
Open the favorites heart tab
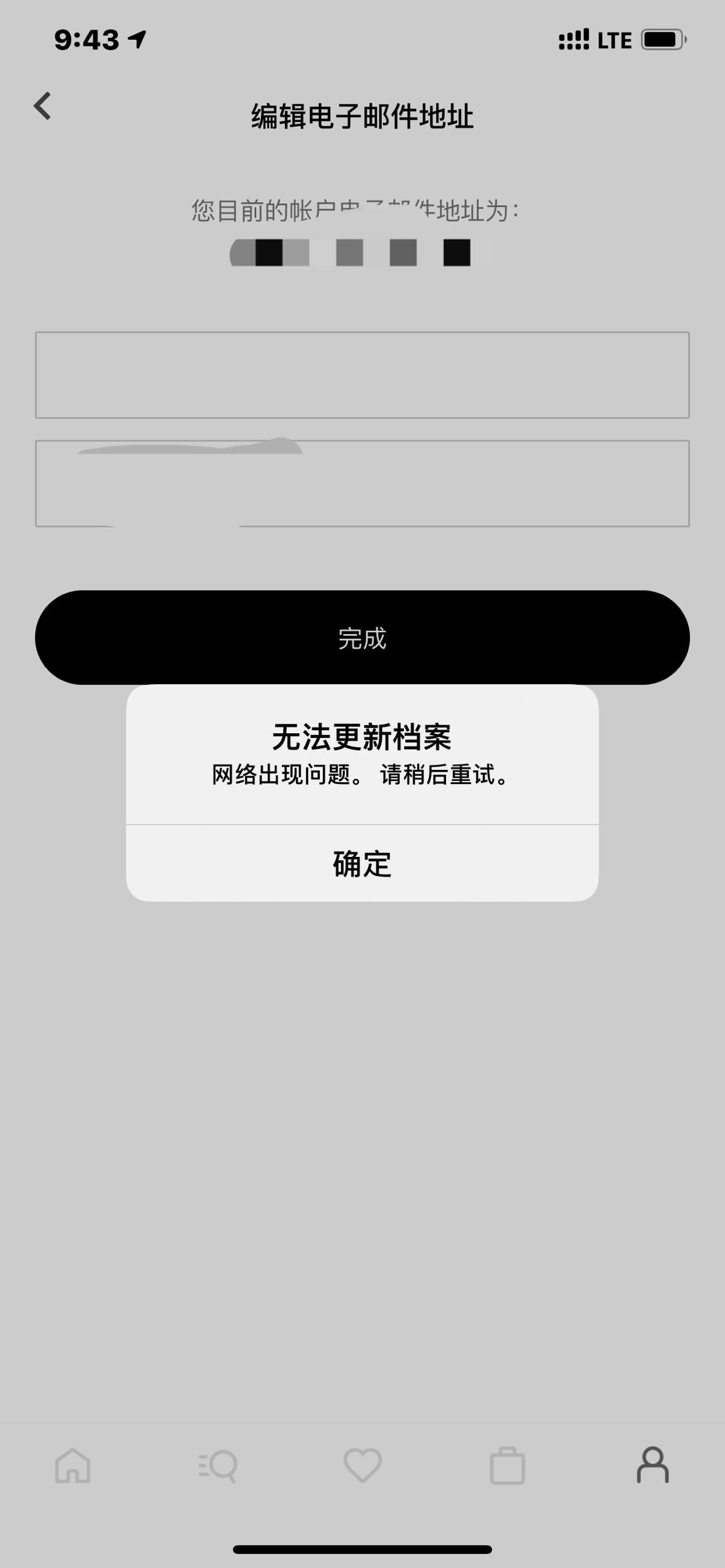362,1466
